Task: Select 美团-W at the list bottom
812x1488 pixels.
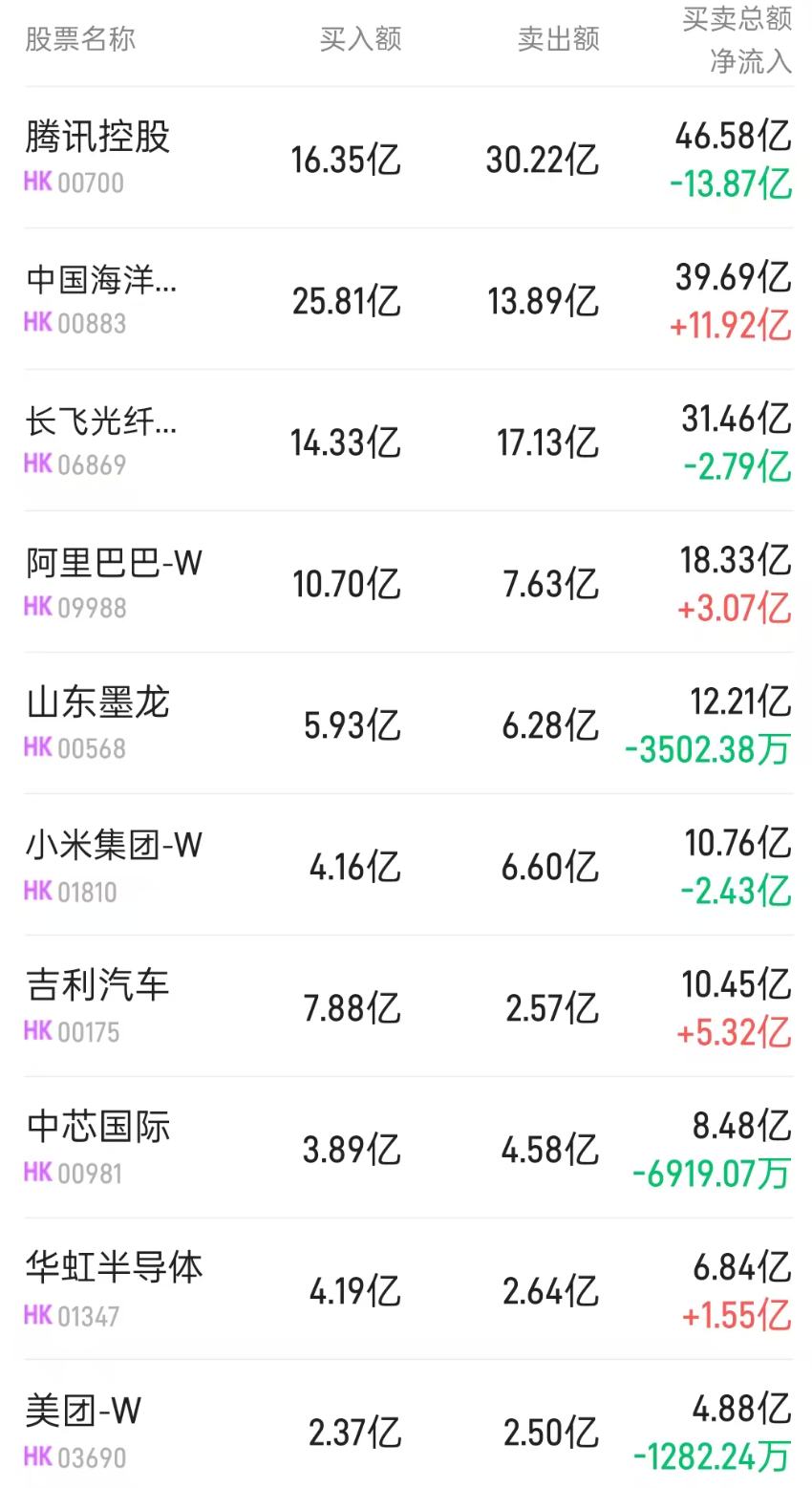Action: pos(84,1410)
